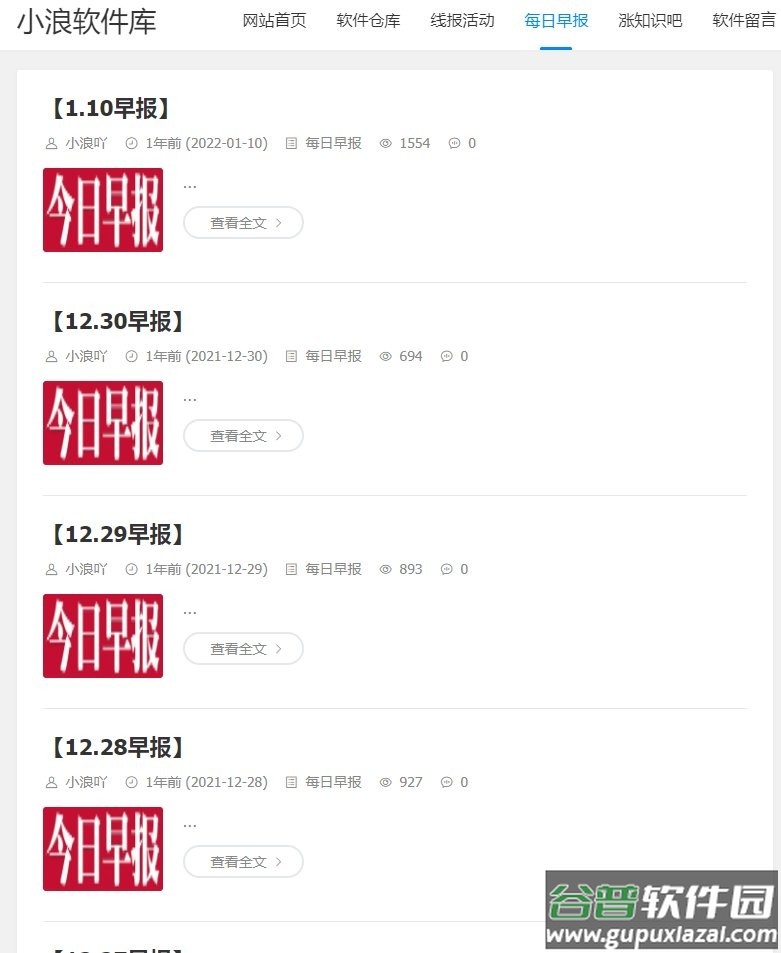Image resolution: width=781 pixels, height=953 pixels.
Task: Click the document category icon on 【12.30早报】
Action: click(289, 356)
